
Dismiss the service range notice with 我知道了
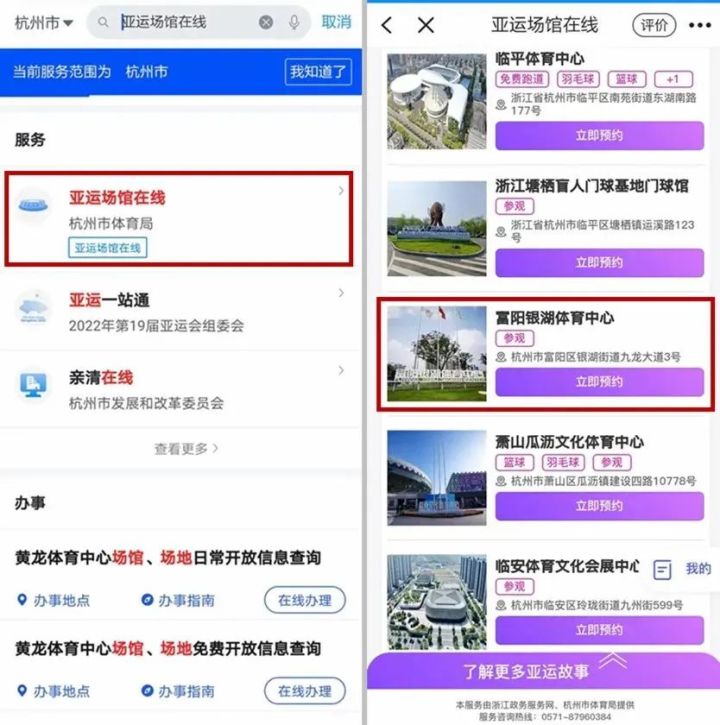pyautogui.click(x=319, y=72)
